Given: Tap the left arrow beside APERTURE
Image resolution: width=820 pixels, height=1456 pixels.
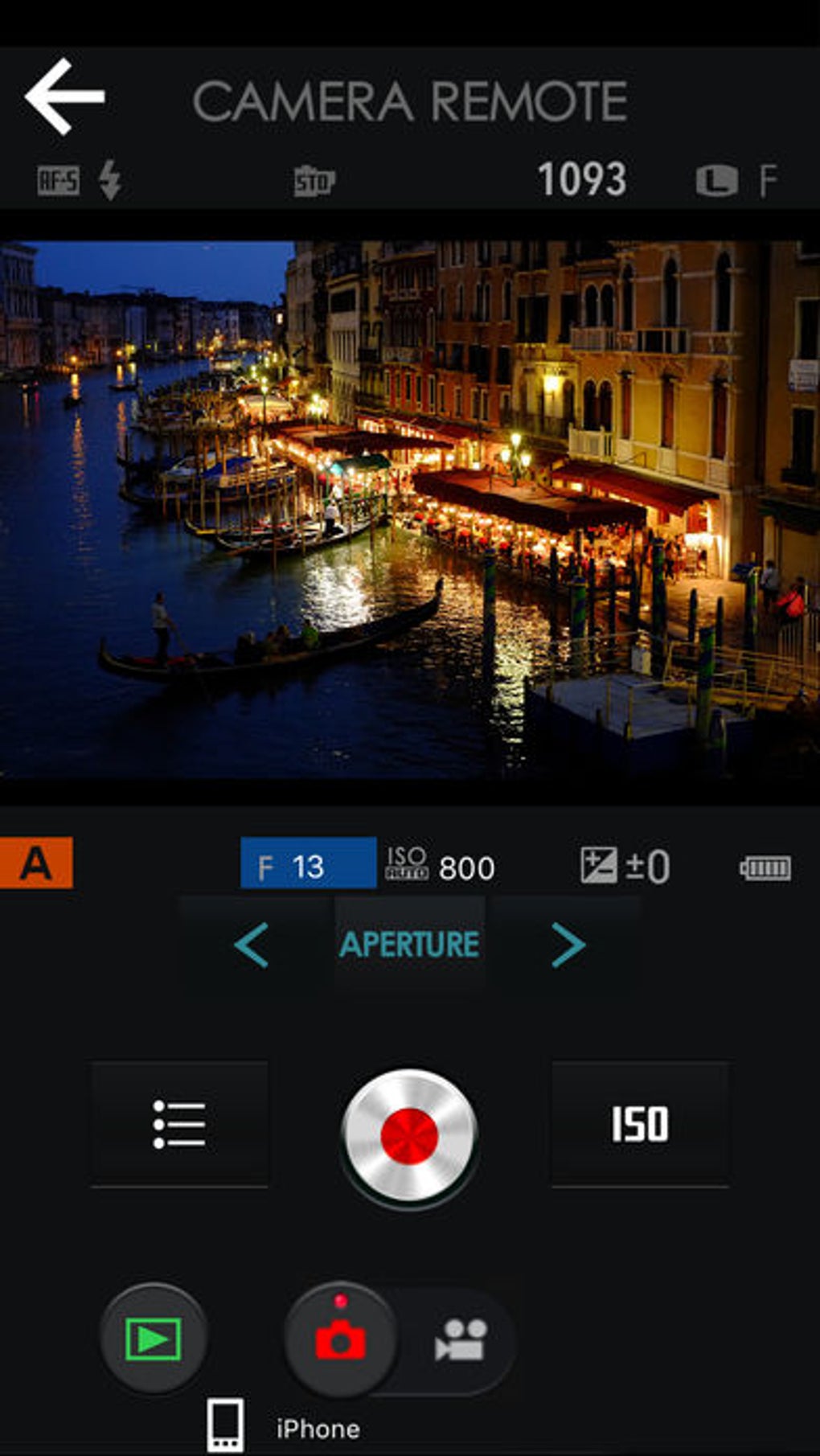Looking at the screenshot, I should click(x=252, y=945).
